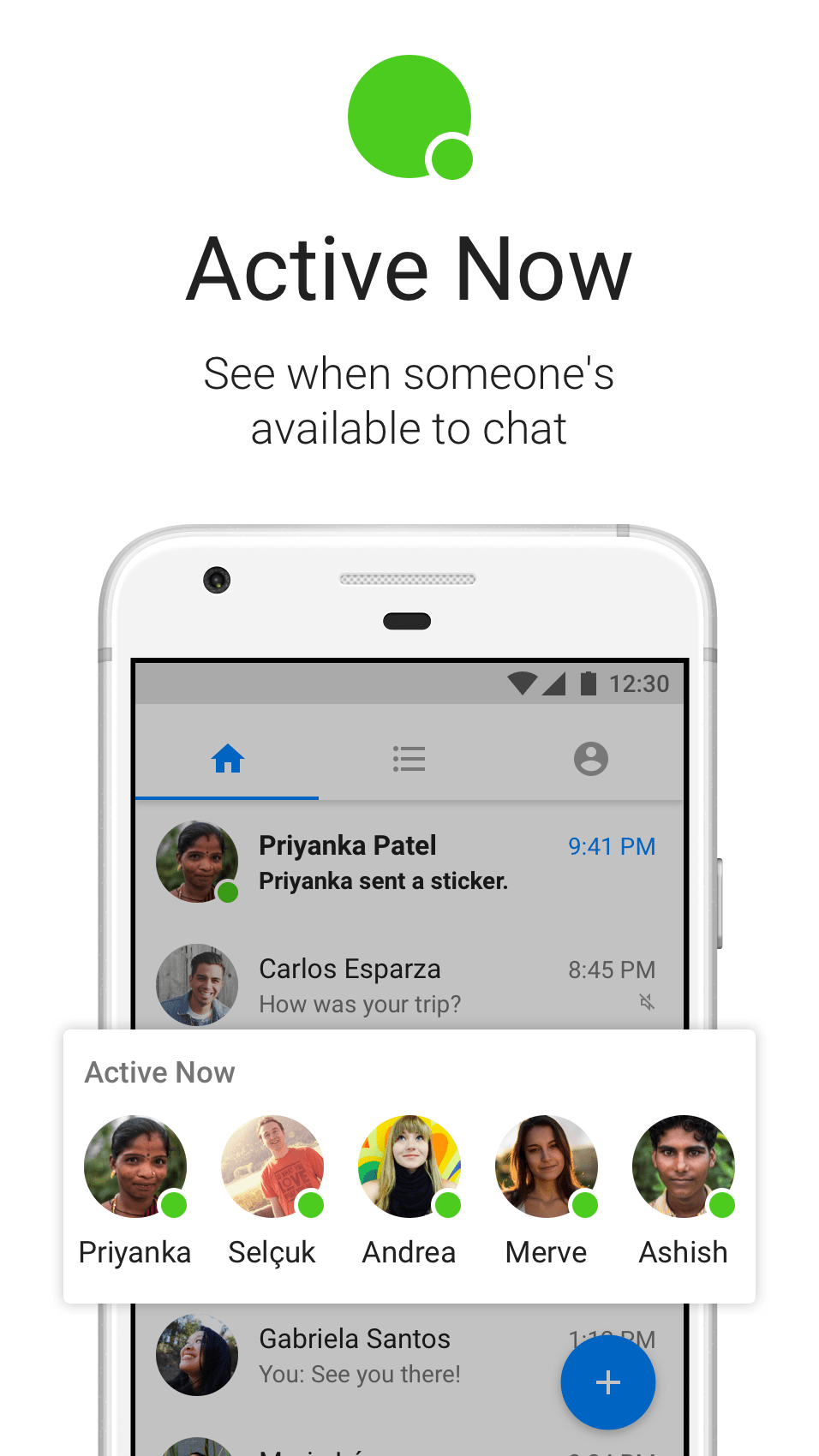Tap Ashish's avatar in Active Now
Image resolution: width=819 pixels, height=1456 pixels.
(x=684, y=1167)
